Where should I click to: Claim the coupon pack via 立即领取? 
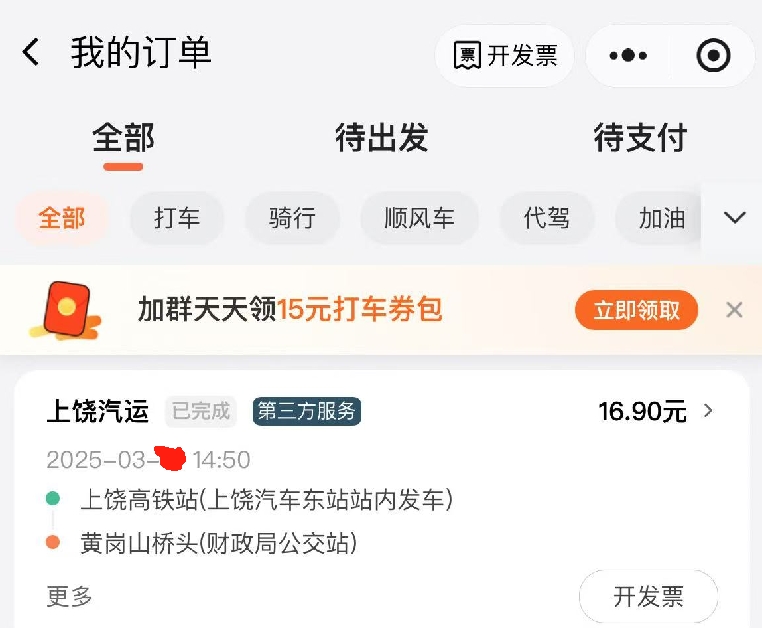click(x=636, y=310)
